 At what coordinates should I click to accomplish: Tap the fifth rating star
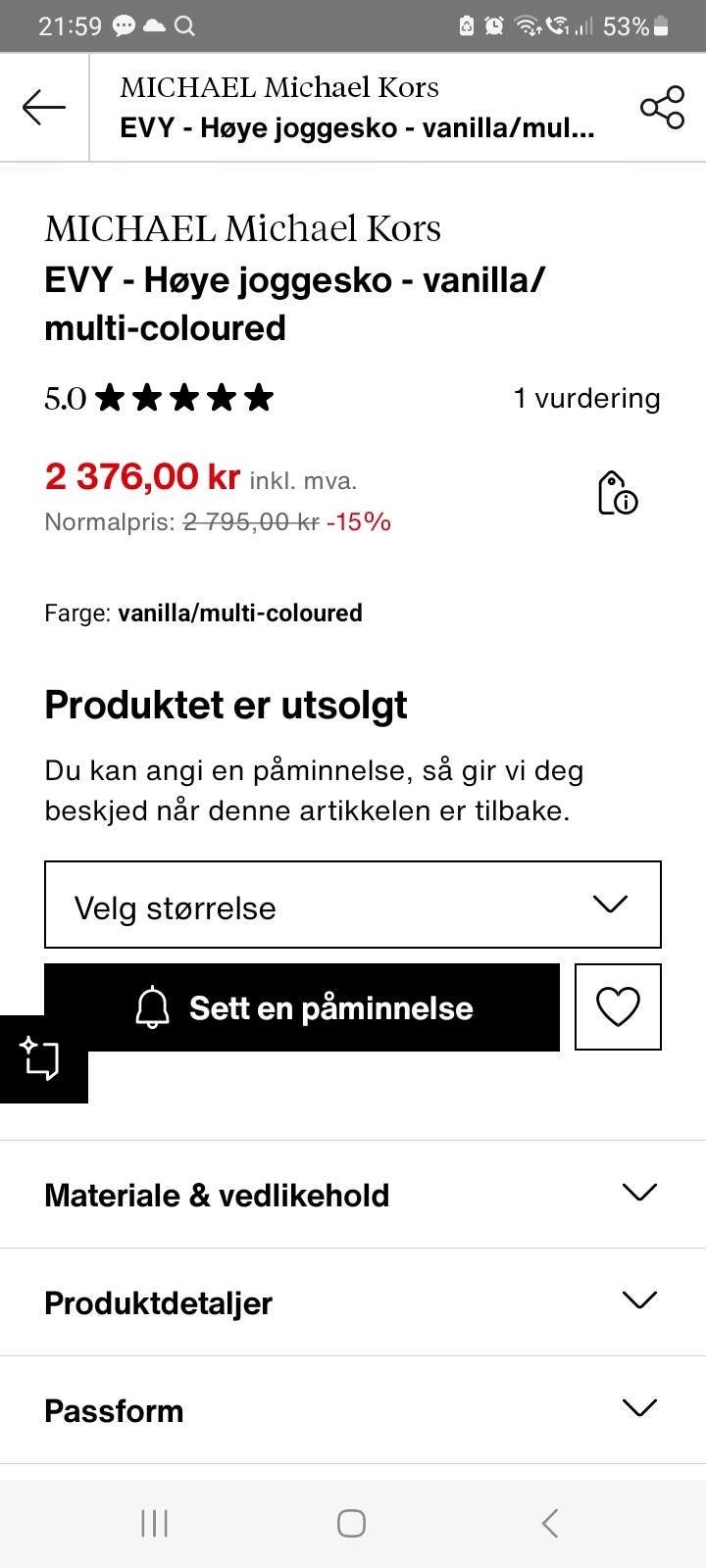(257, 398)
